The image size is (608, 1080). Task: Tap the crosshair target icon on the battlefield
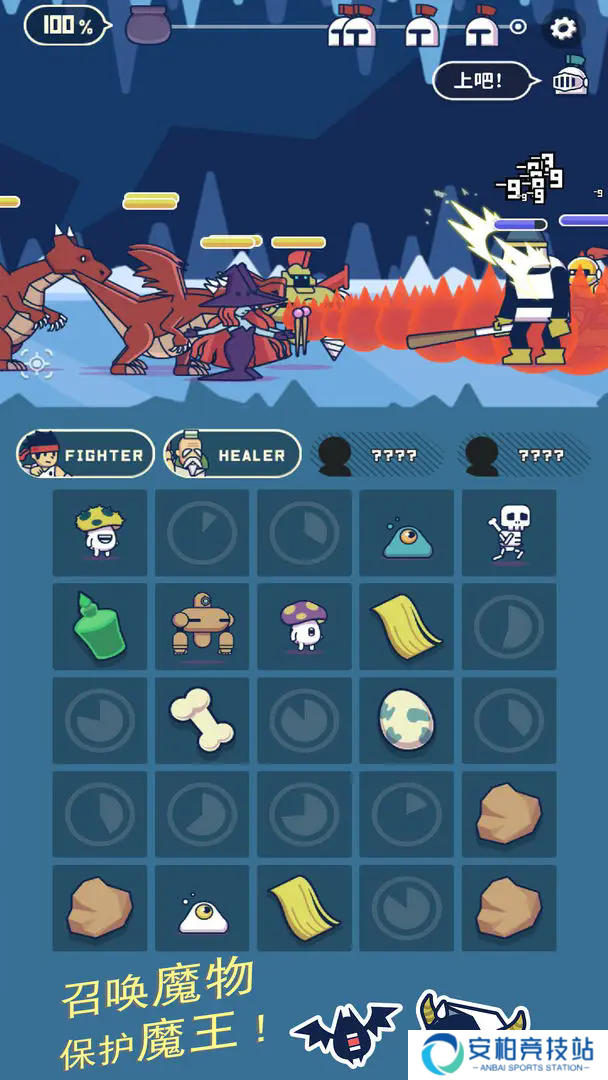tap(36, 363)
